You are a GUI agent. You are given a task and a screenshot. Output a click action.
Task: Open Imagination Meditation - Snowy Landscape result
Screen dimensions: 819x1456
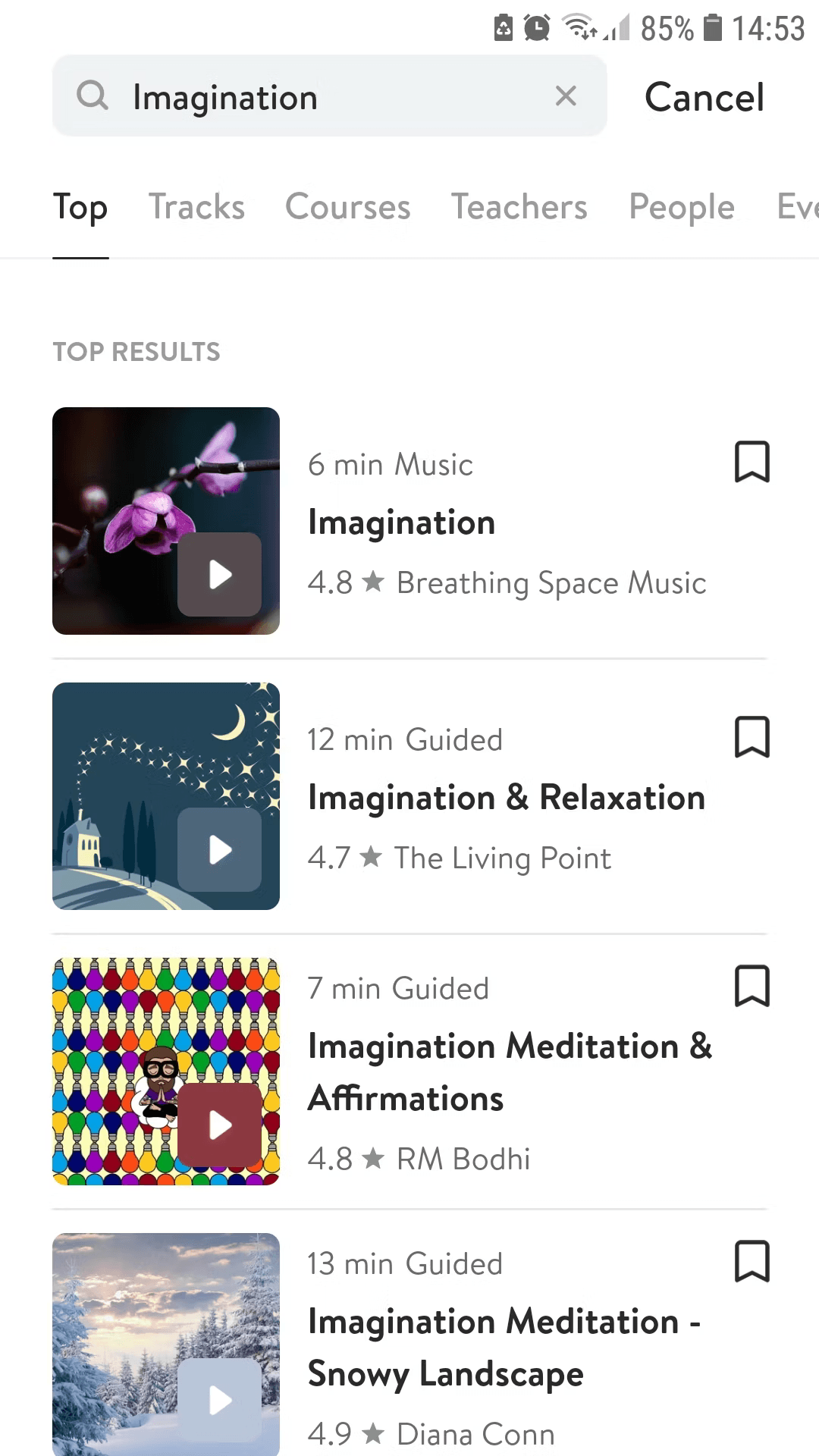504,1348
